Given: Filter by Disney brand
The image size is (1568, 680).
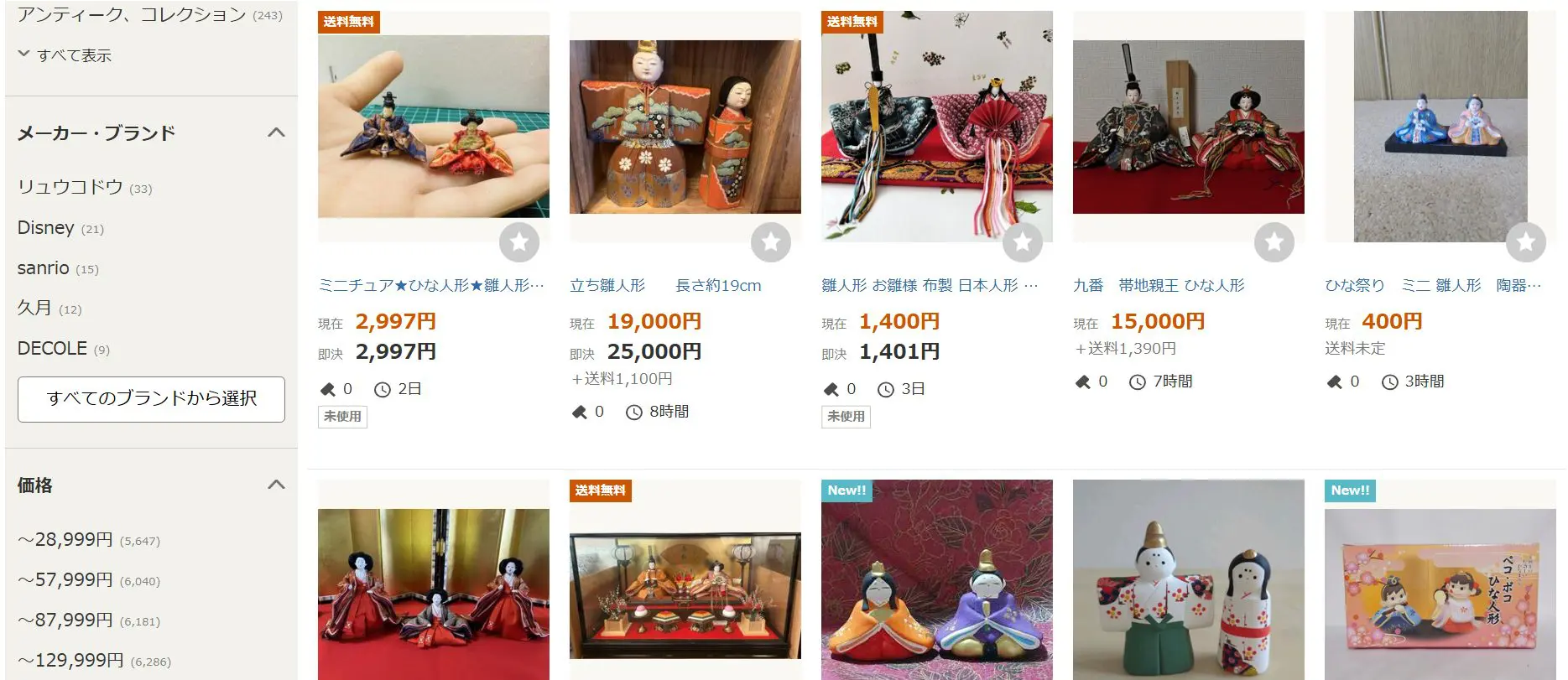Looking at the screenshot, I should pyautogui.click(x=46, y=228).
